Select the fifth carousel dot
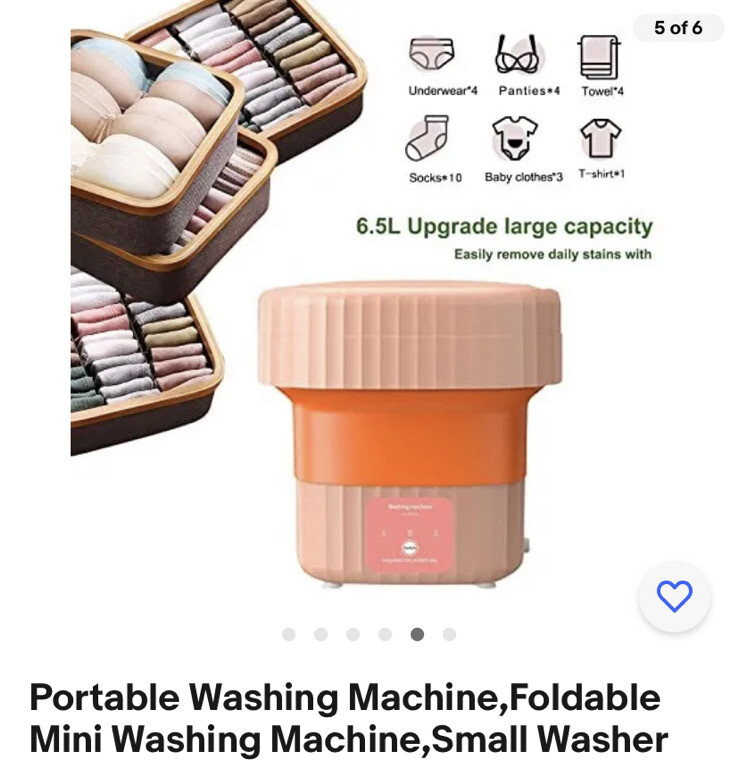Viewport: 736px width, 765px height. click(418, 633)
